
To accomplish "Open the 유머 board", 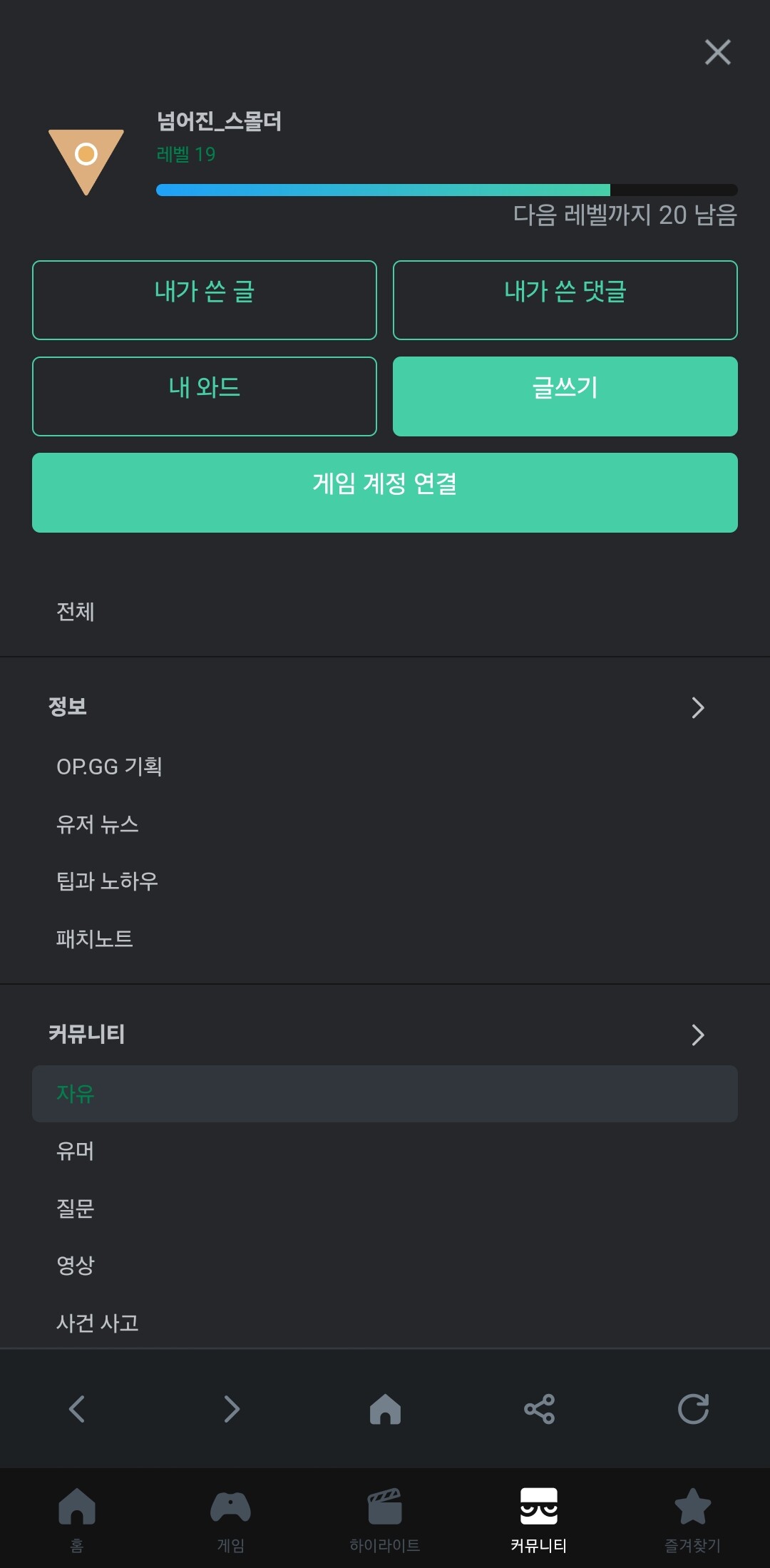I will click(x=76, y=1151).
